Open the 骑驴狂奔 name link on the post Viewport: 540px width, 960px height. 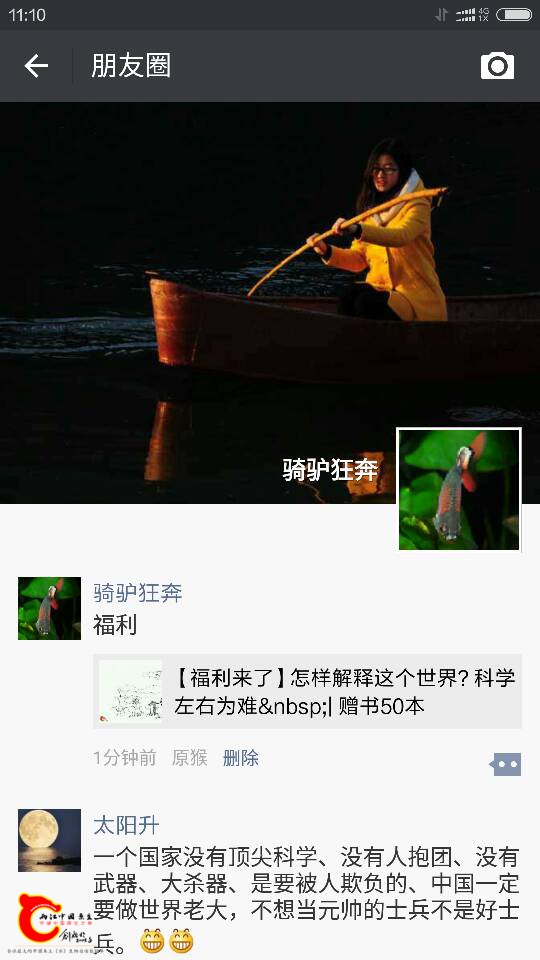(x=138, y=593)
